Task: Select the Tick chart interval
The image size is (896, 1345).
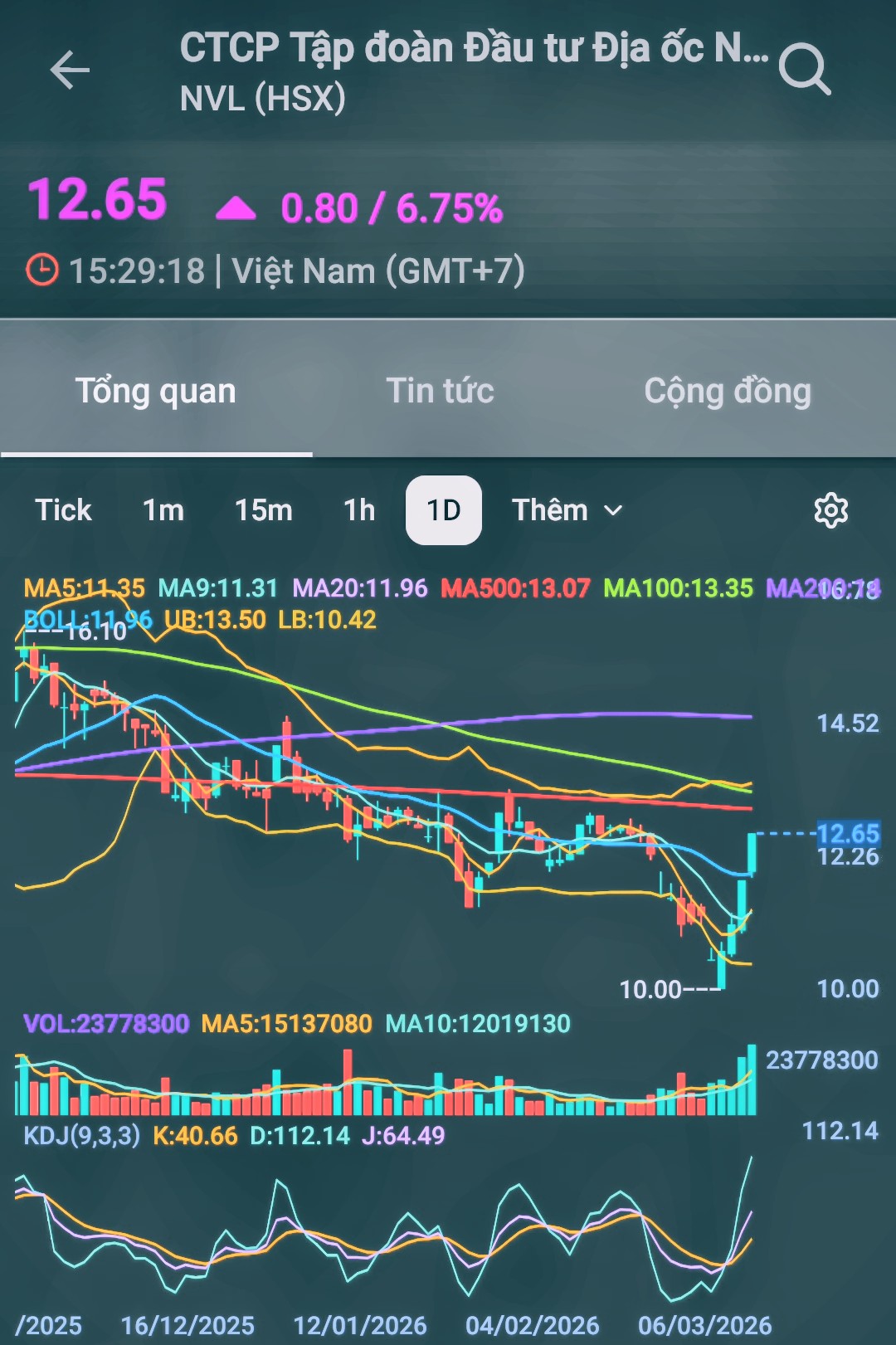Action: pos(63,510)
